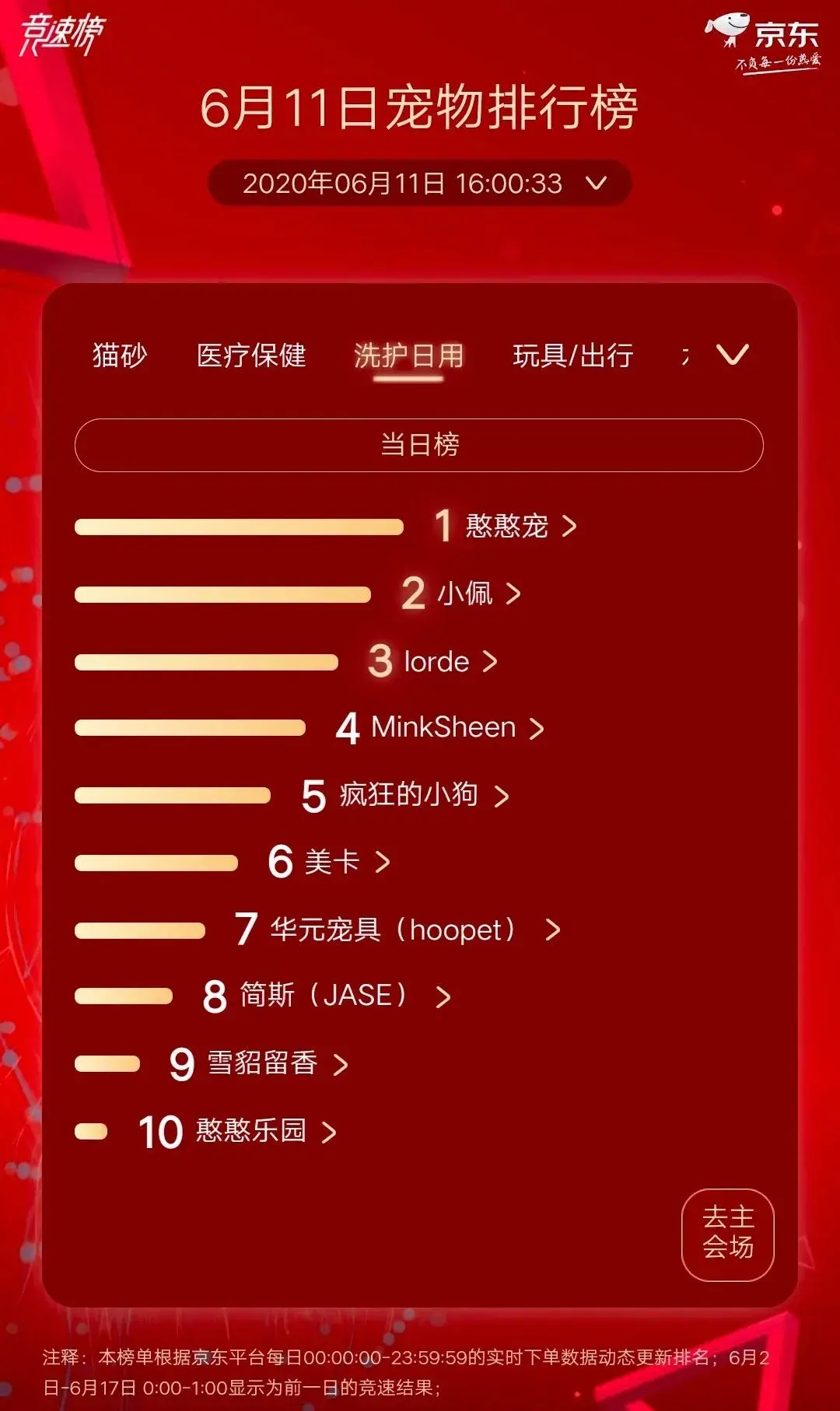Switch to the 医疗保健 tab
The height and width of the screenshot is (1411, 840).
pyautogui.click(x=251, y=355)
